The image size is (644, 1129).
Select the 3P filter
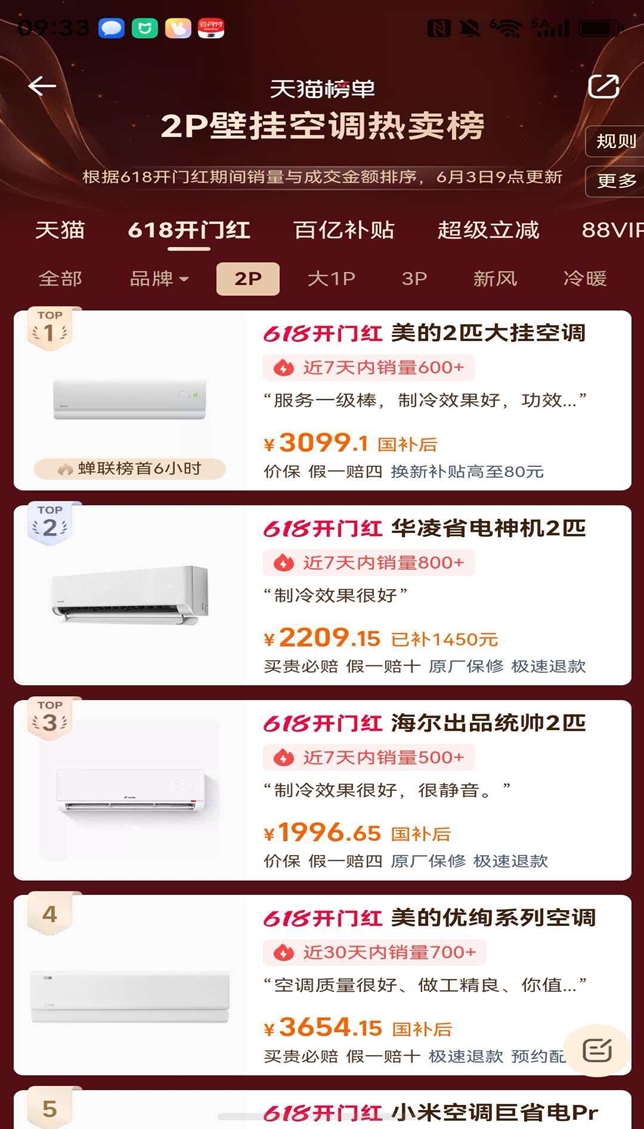click(414, 279)
